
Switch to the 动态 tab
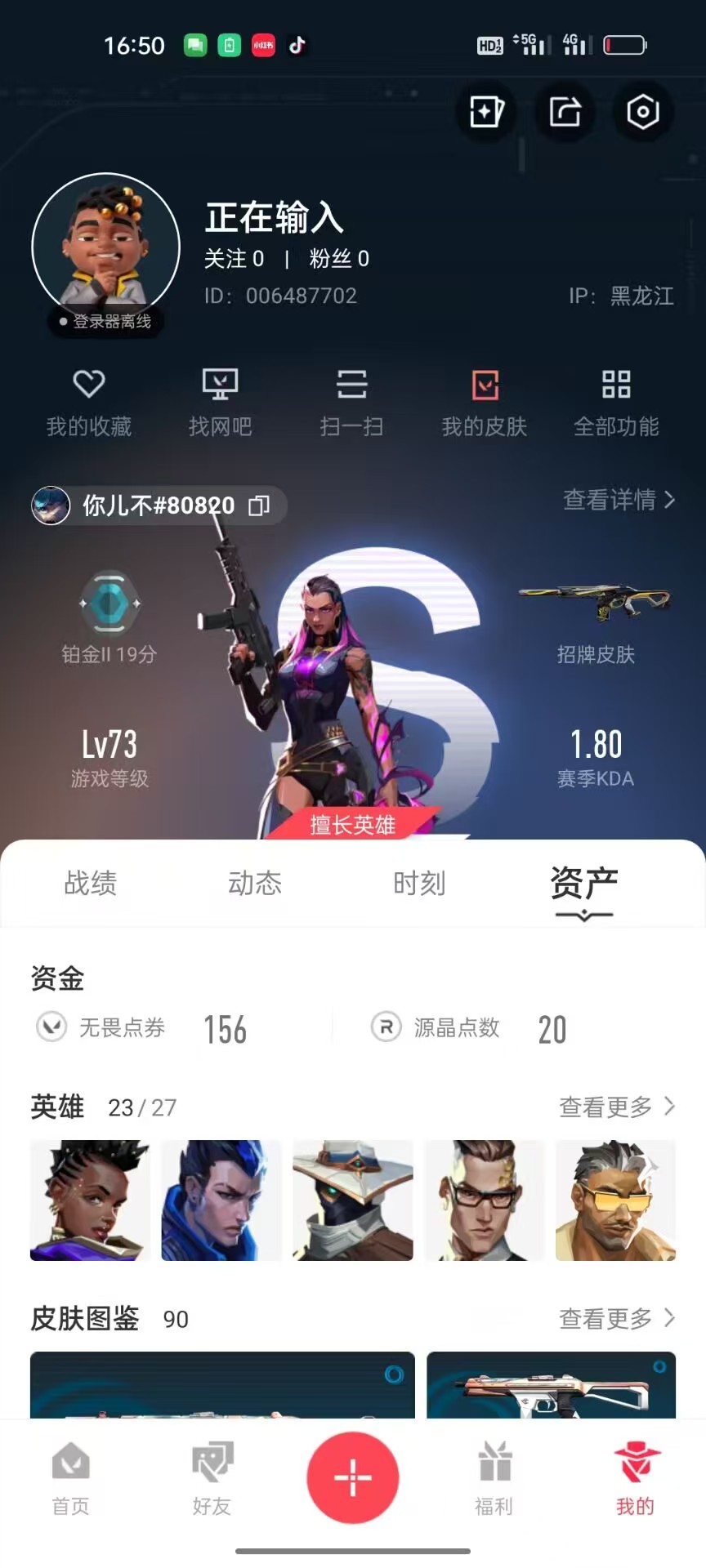(255, 883)
